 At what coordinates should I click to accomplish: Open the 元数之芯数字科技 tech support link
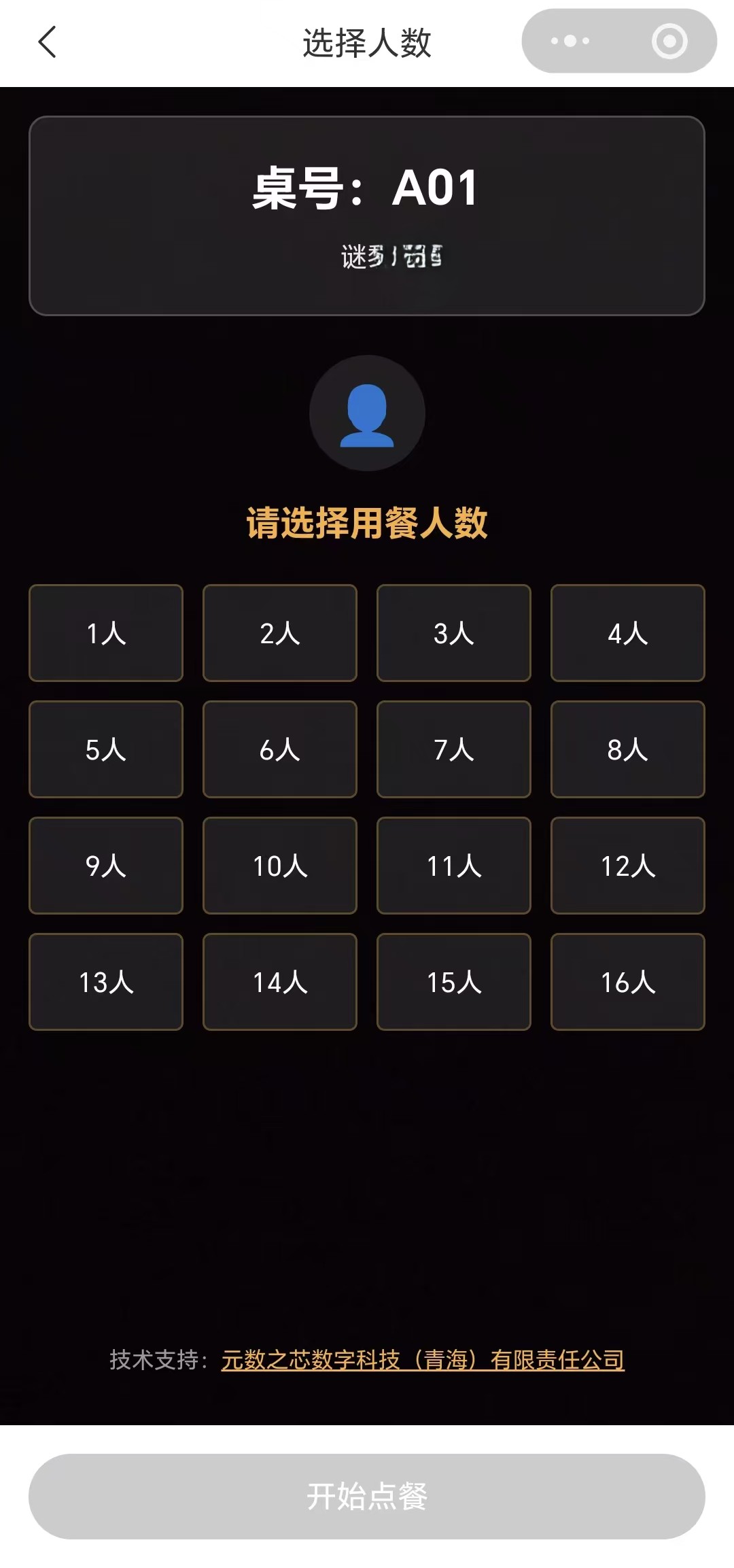pos(423,1360)
